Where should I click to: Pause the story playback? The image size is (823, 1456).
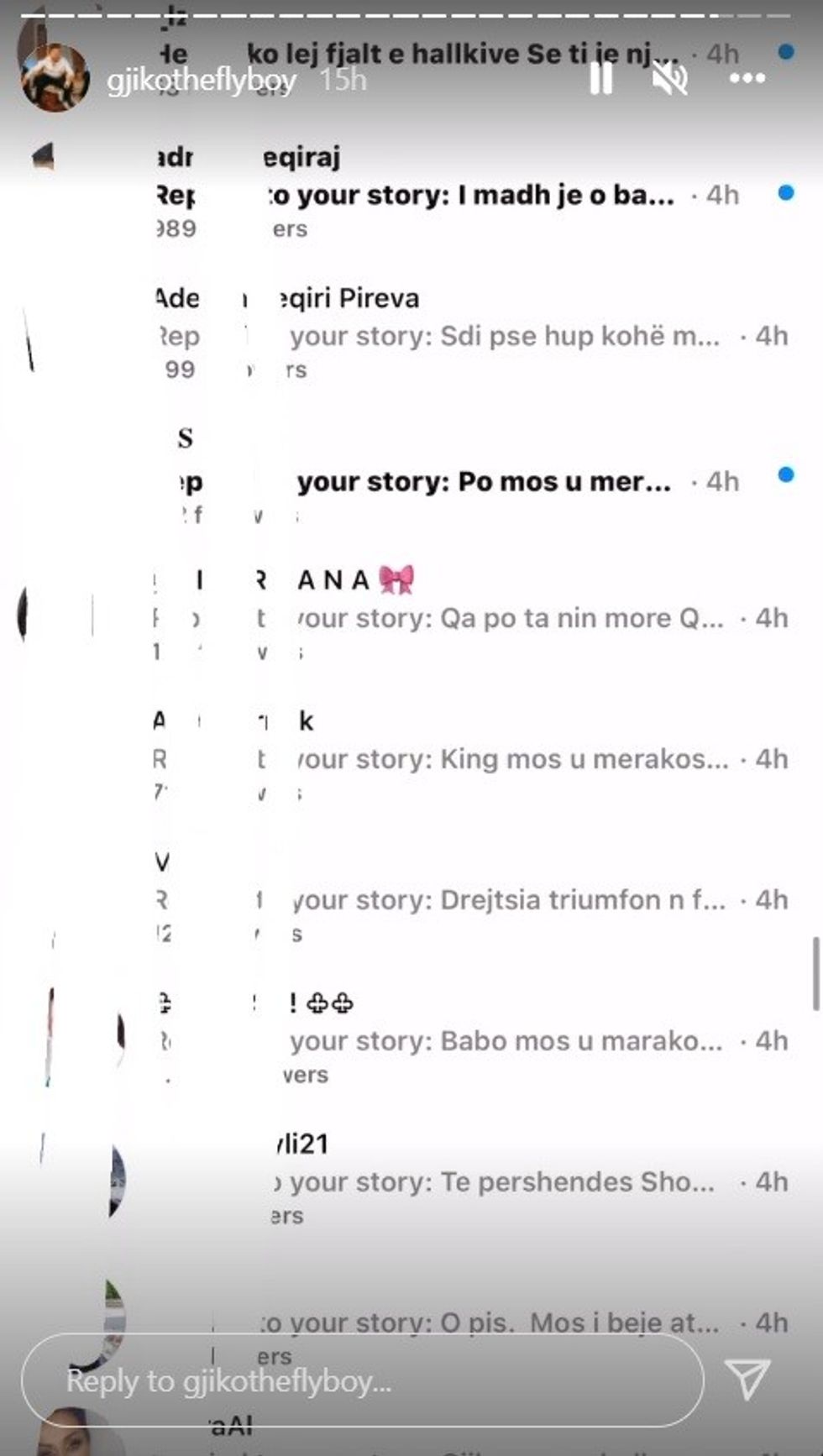click(x=600, y=79)
